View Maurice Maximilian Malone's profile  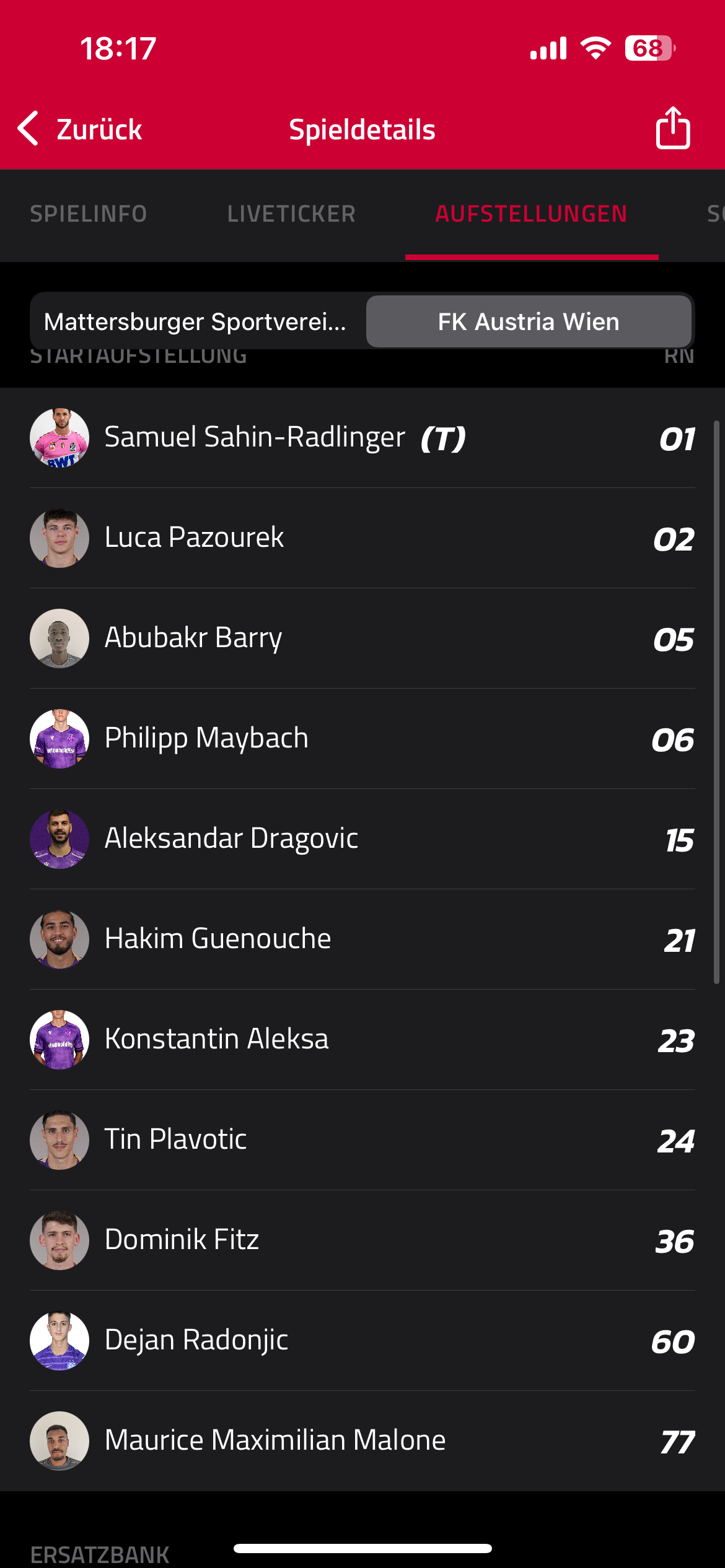pos(362,1441)
